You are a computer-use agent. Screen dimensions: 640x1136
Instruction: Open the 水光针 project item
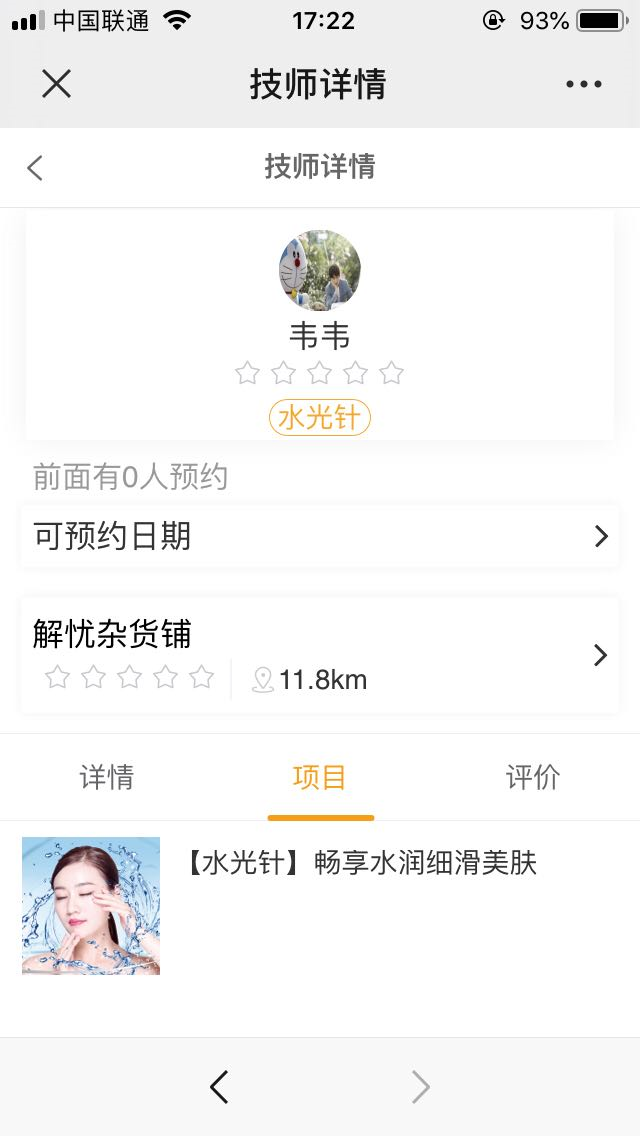coord(320,905)
